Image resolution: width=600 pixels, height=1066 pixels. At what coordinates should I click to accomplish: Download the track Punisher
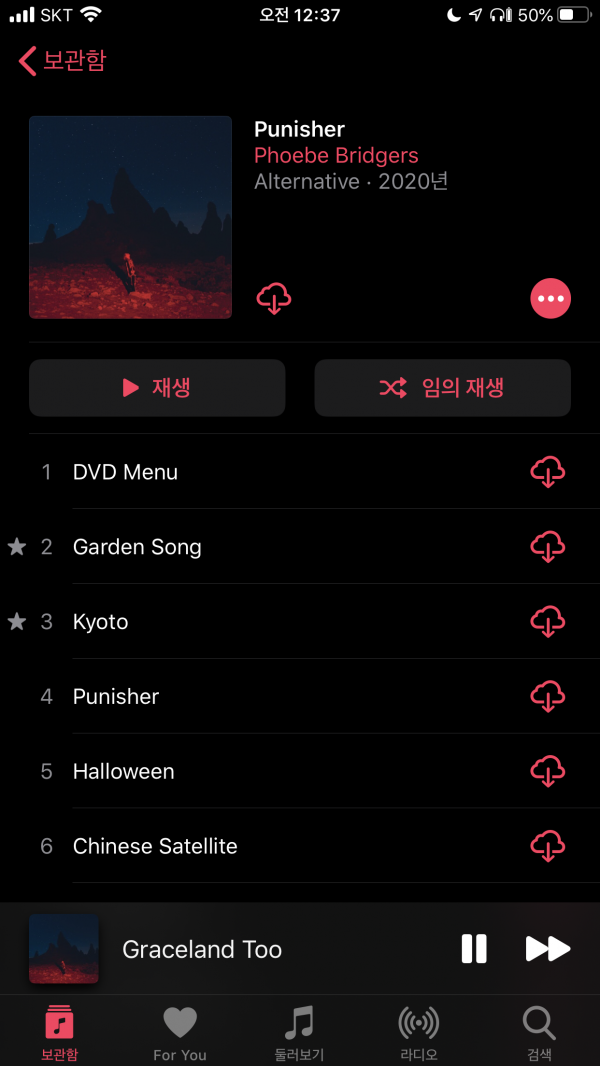[547, 696]
